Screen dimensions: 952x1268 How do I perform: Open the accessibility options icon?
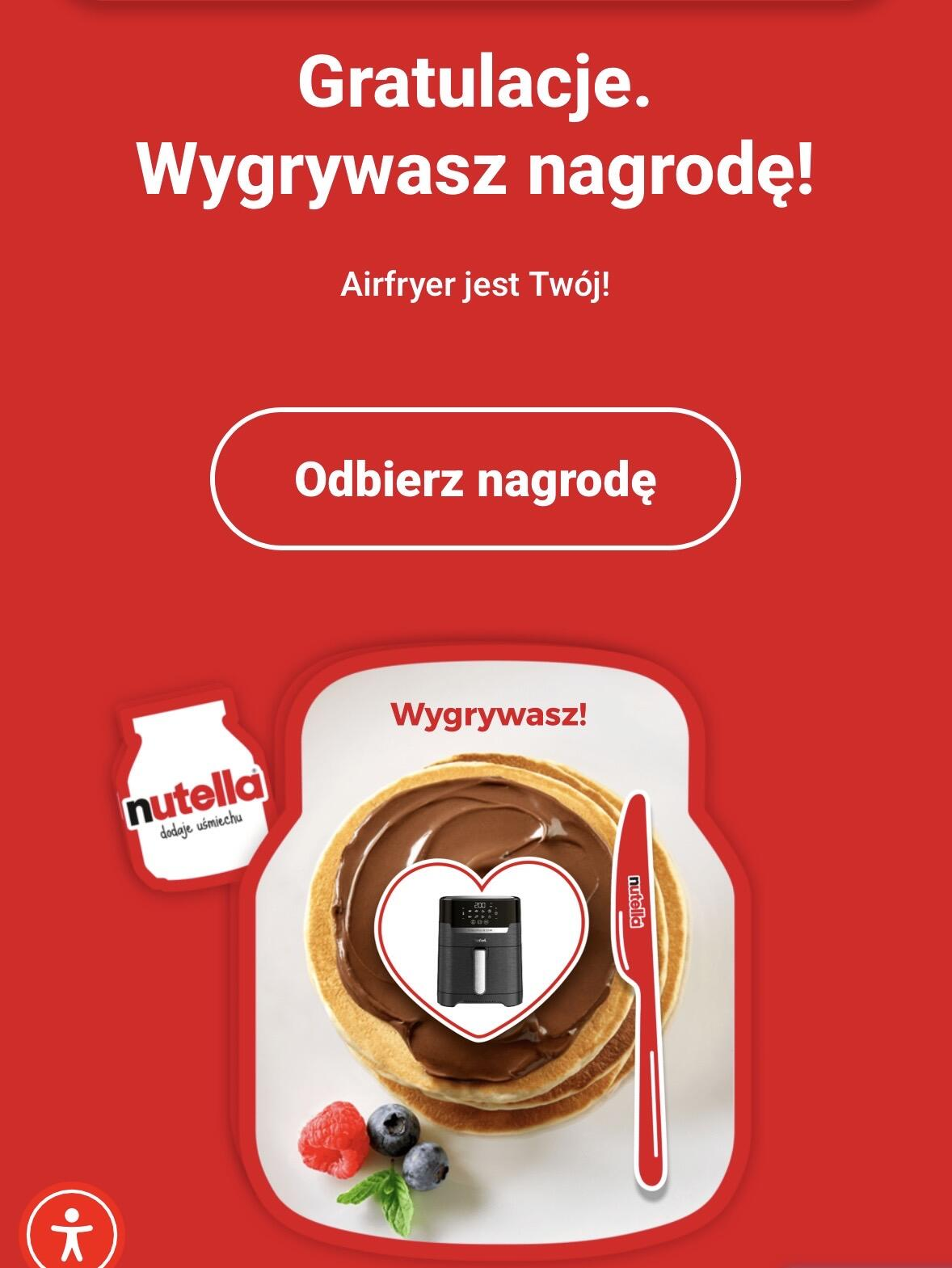pyautogui.click(x=71, y=1232)
